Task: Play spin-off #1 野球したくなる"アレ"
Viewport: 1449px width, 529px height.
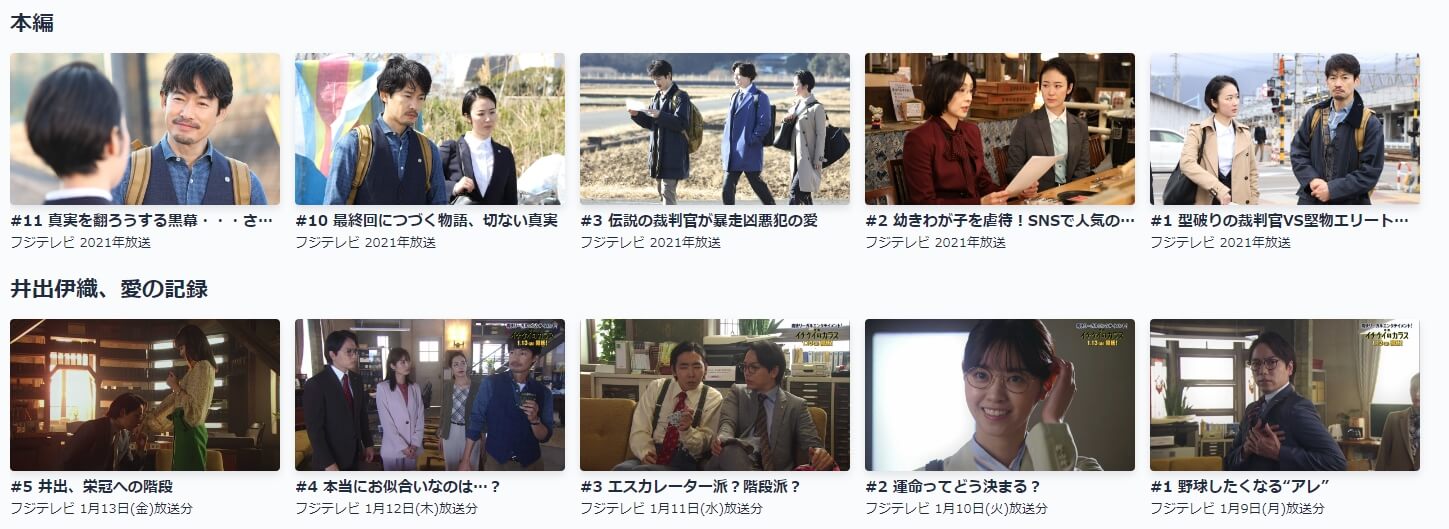Action: click(x=1285, y=395)
